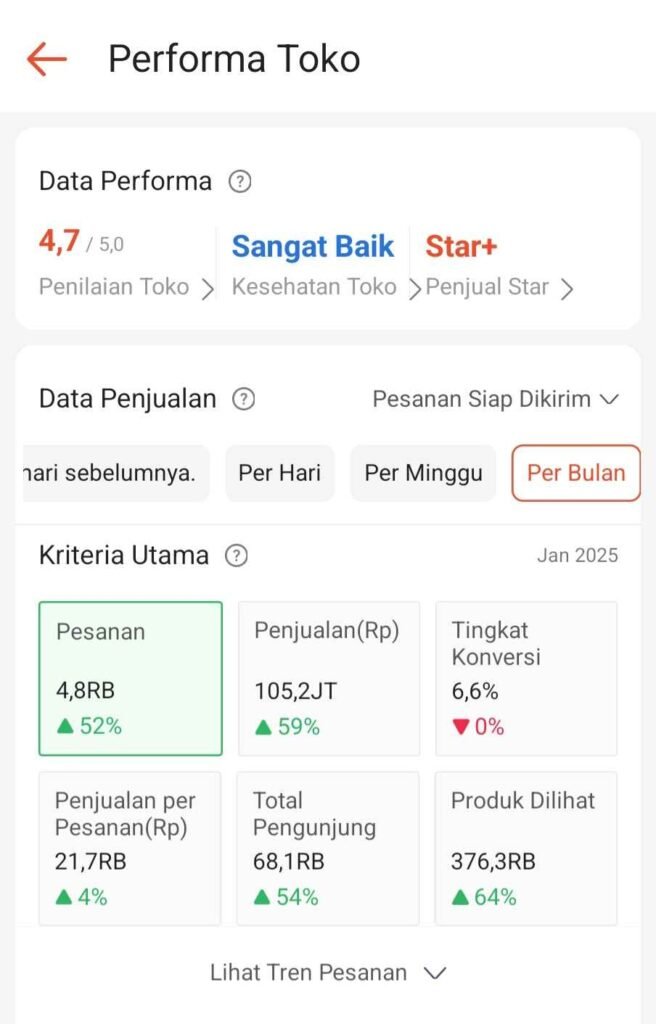The height and width of the screenshot is (1024, 656).
Task: Select the Pesanan metric card
Action: pos(130,678)
